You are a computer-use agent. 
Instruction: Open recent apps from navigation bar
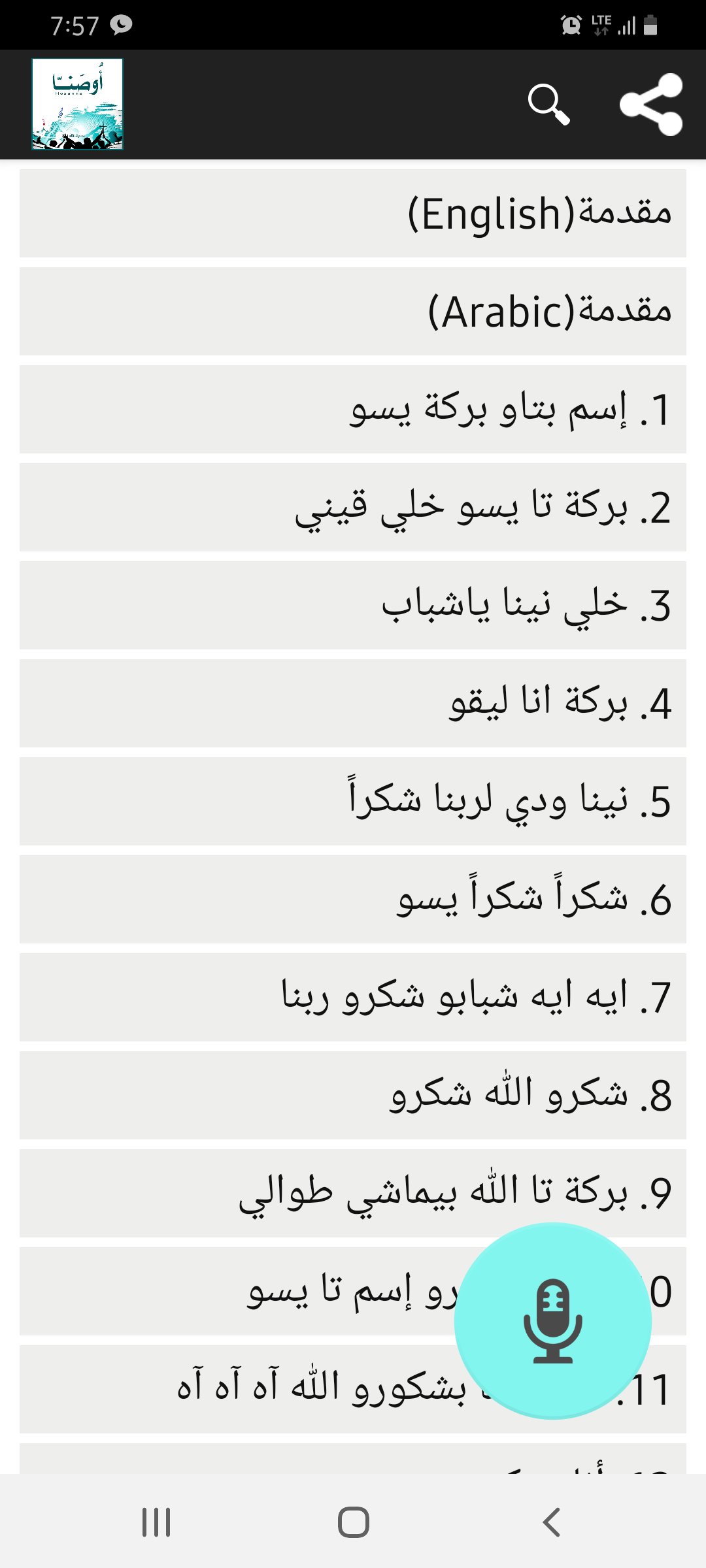click(x=156, y=1522)
